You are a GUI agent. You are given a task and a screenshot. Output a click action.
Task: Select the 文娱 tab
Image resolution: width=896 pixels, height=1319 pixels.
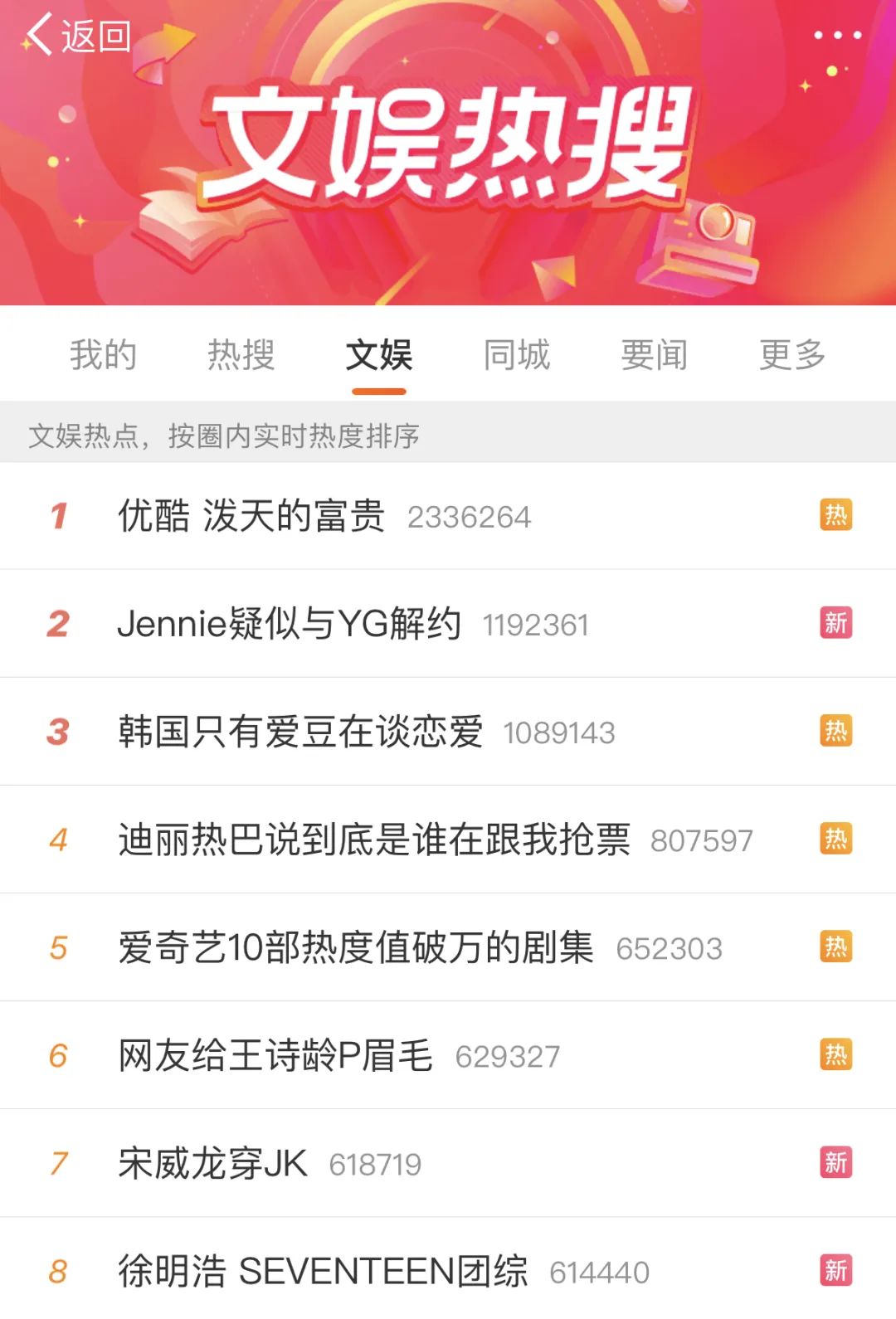pos(379,355)
